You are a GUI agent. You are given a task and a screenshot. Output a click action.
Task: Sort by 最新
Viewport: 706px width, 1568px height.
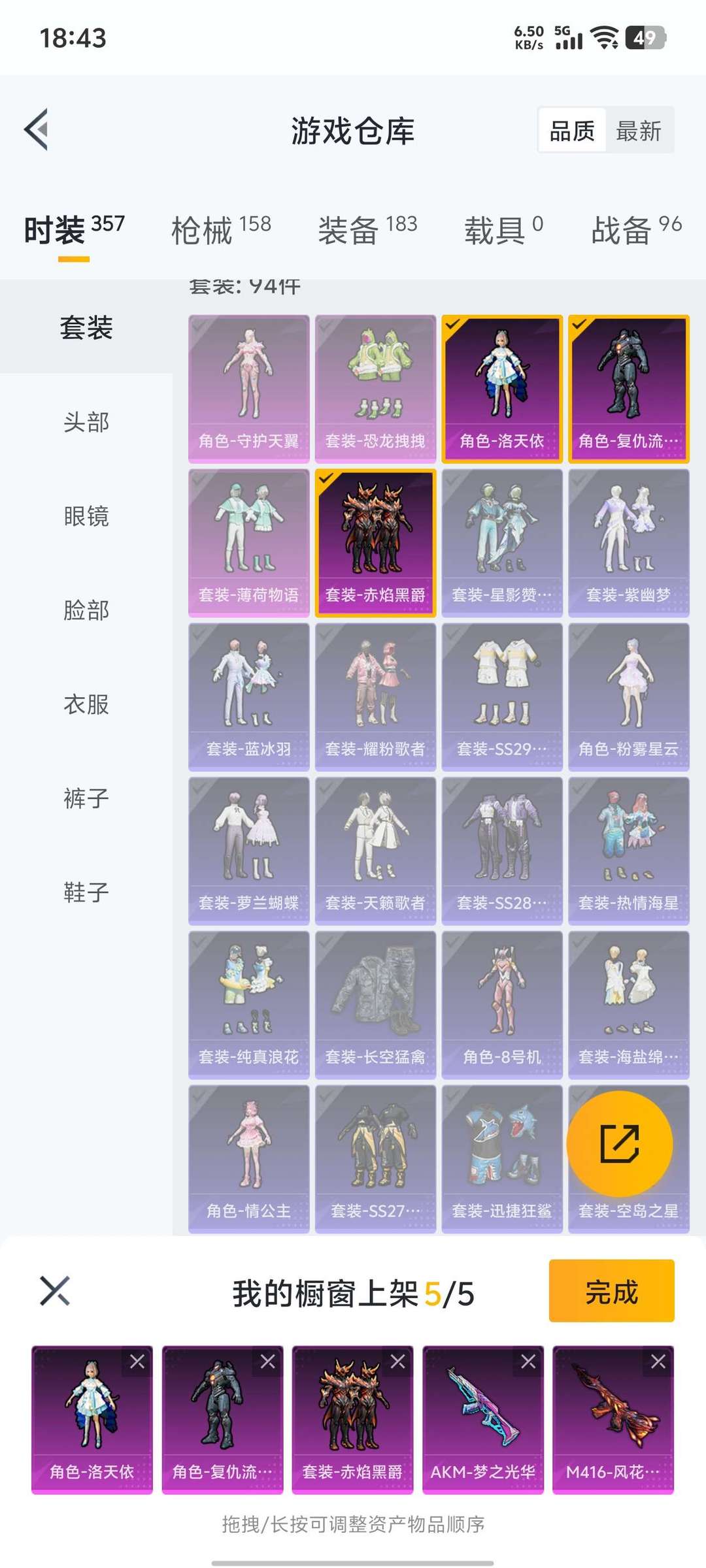(x=639, y=131)
